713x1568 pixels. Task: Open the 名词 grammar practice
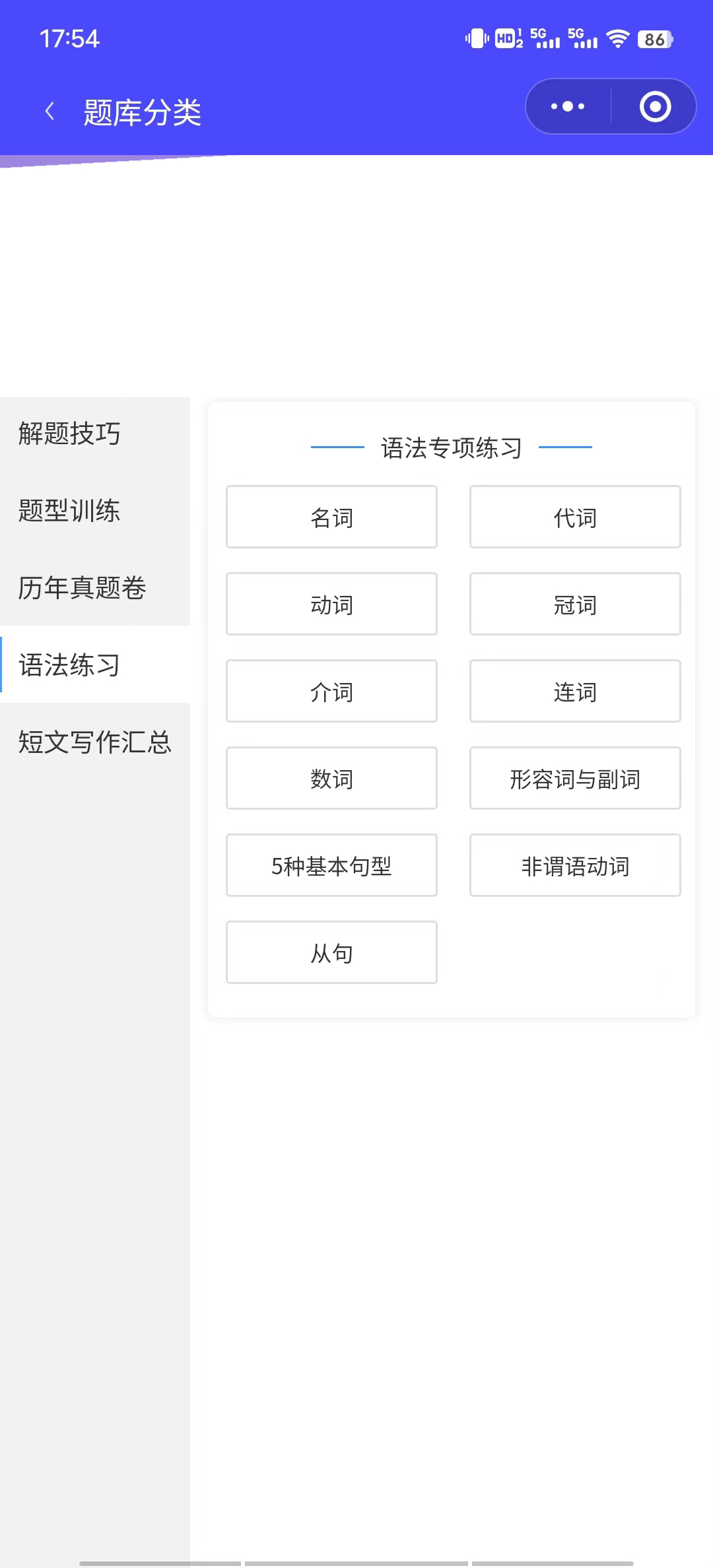pos(331,517)
